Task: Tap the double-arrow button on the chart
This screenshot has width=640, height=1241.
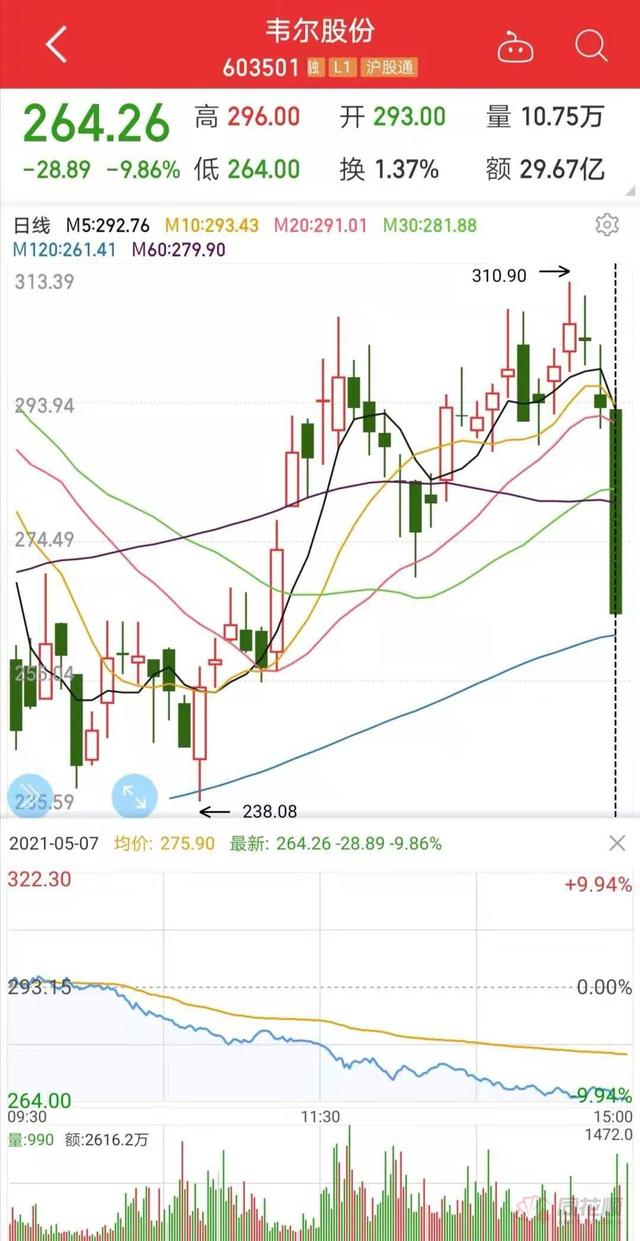Action: 28,796
